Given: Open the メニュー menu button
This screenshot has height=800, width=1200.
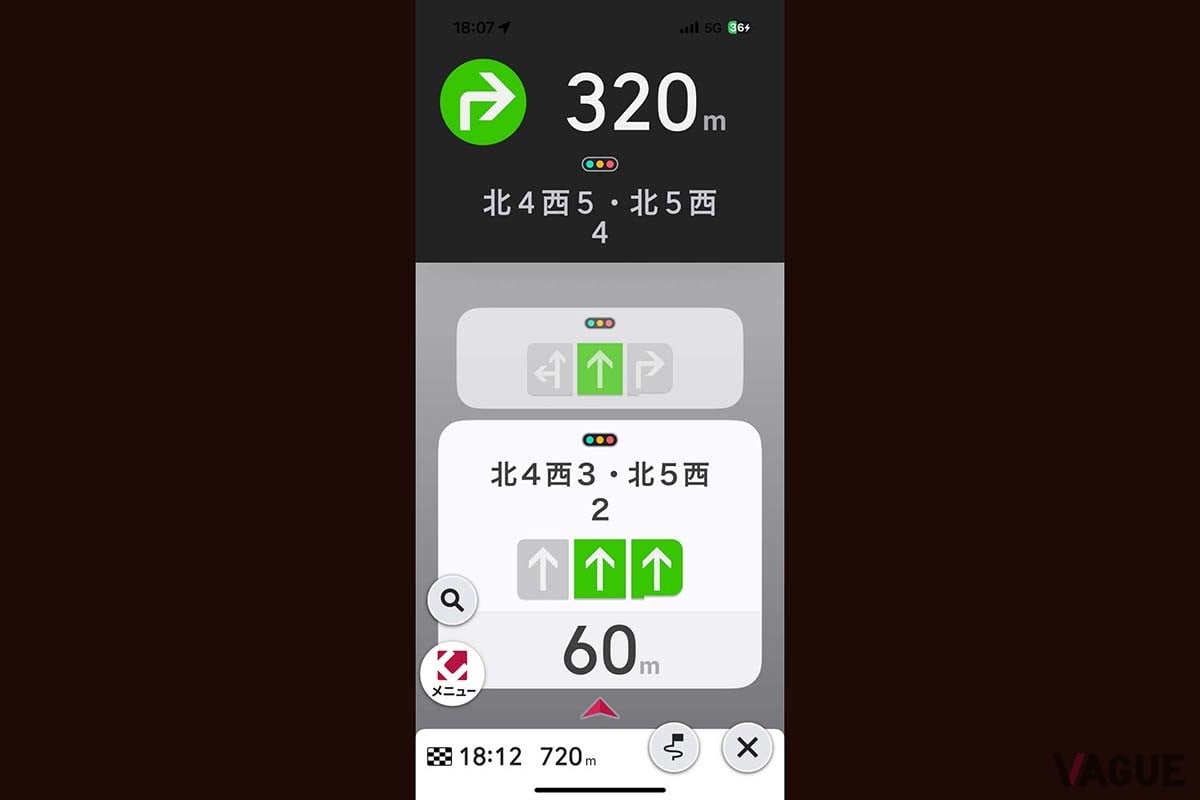Looking at the screenshot, I should pos(452,673).
